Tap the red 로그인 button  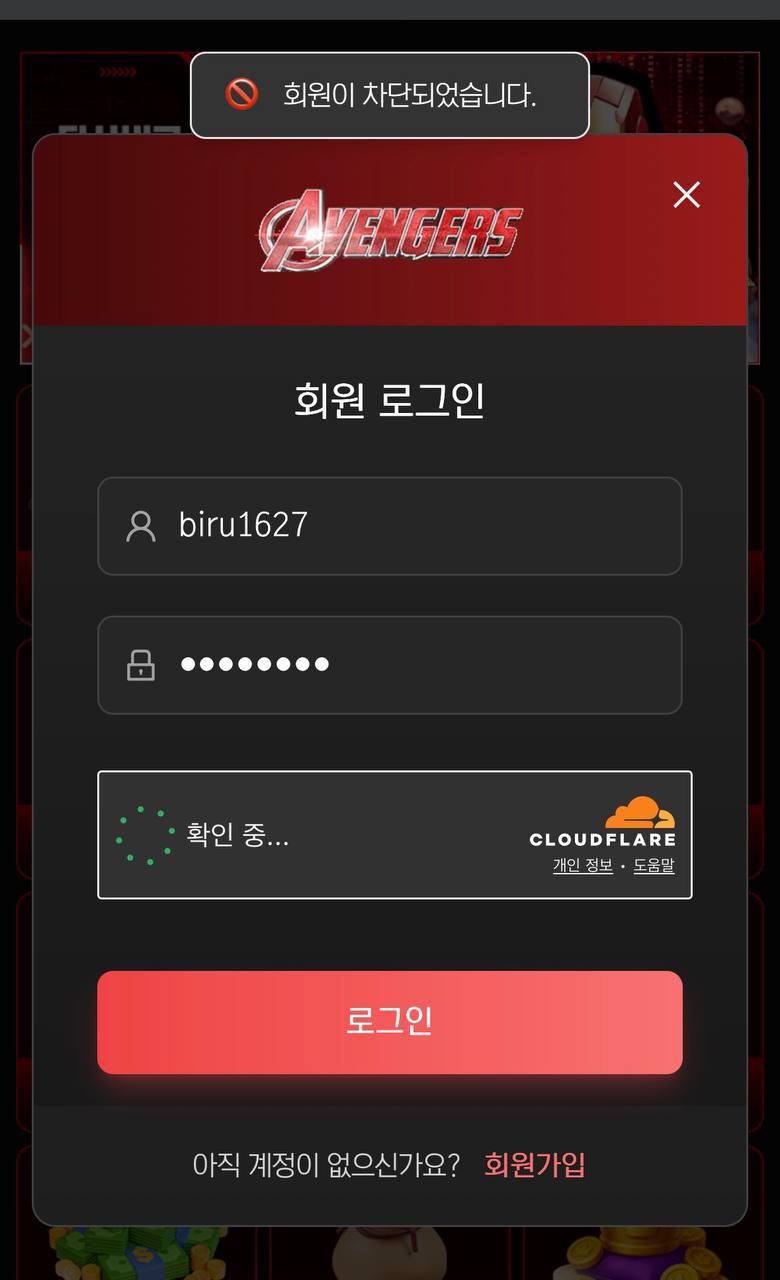coord(390,1022)
